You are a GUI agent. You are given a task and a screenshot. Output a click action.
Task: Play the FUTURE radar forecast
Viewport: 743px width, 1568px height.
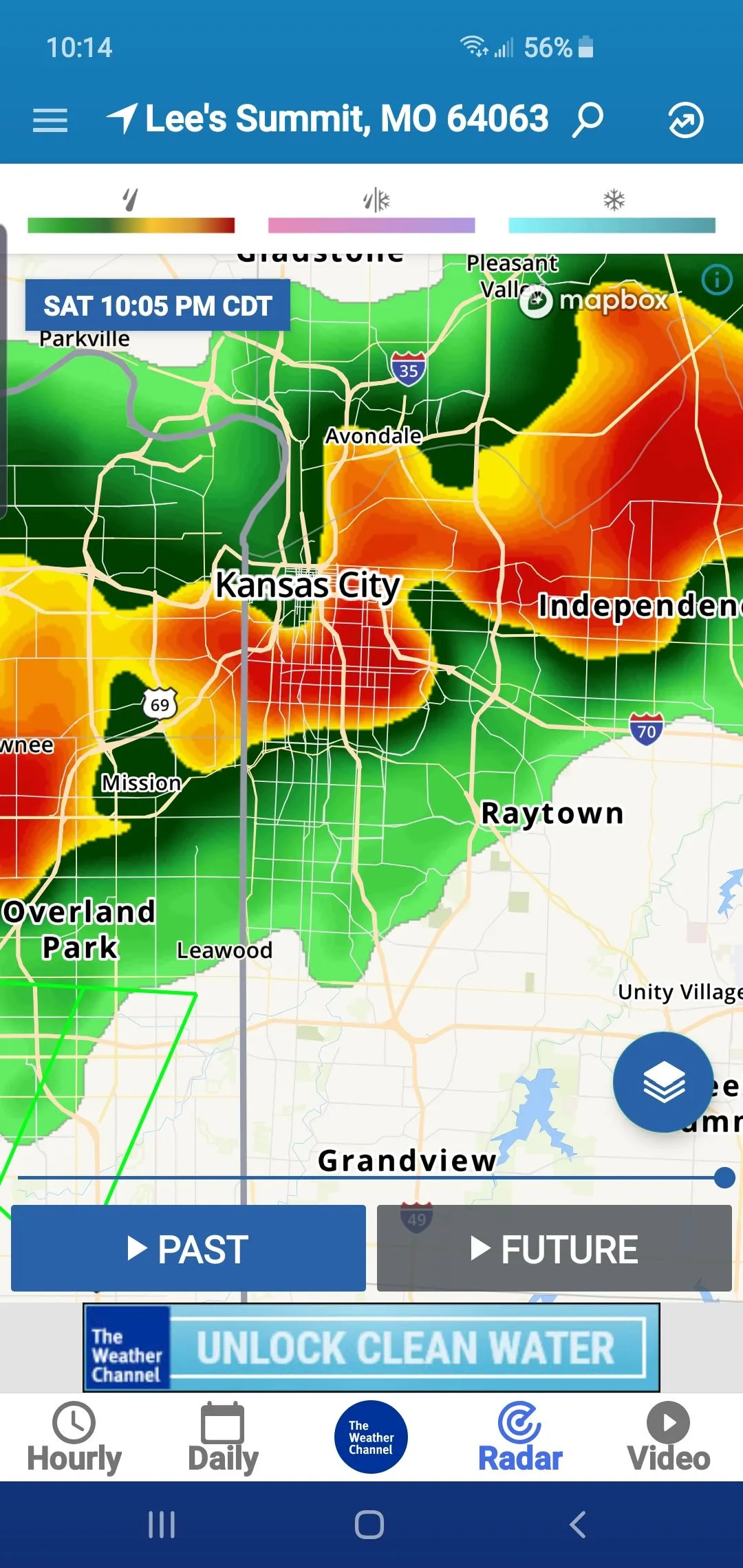(x=554, y=1249)
